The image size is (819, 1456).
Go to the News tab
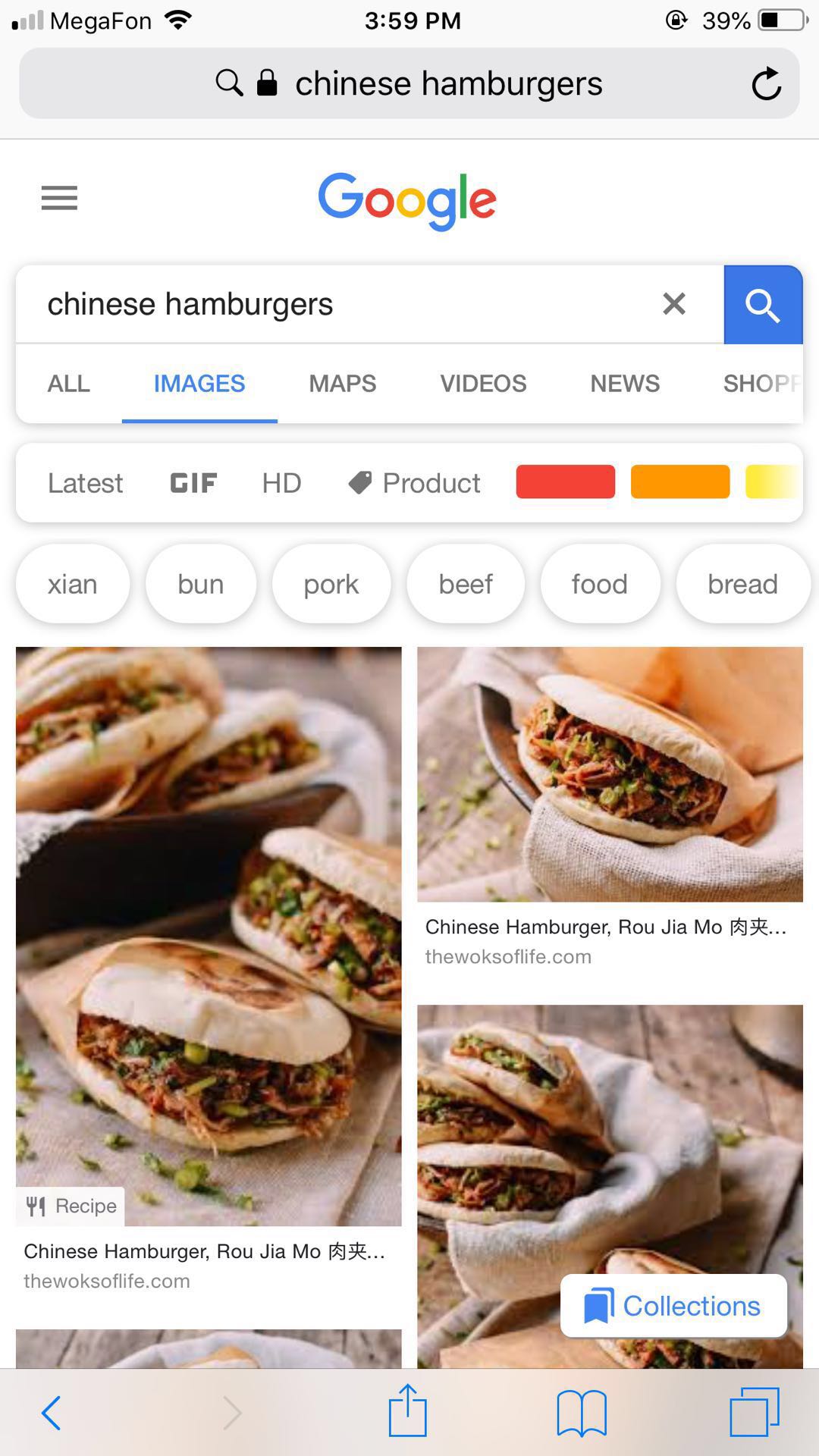[x=625, y=384]
